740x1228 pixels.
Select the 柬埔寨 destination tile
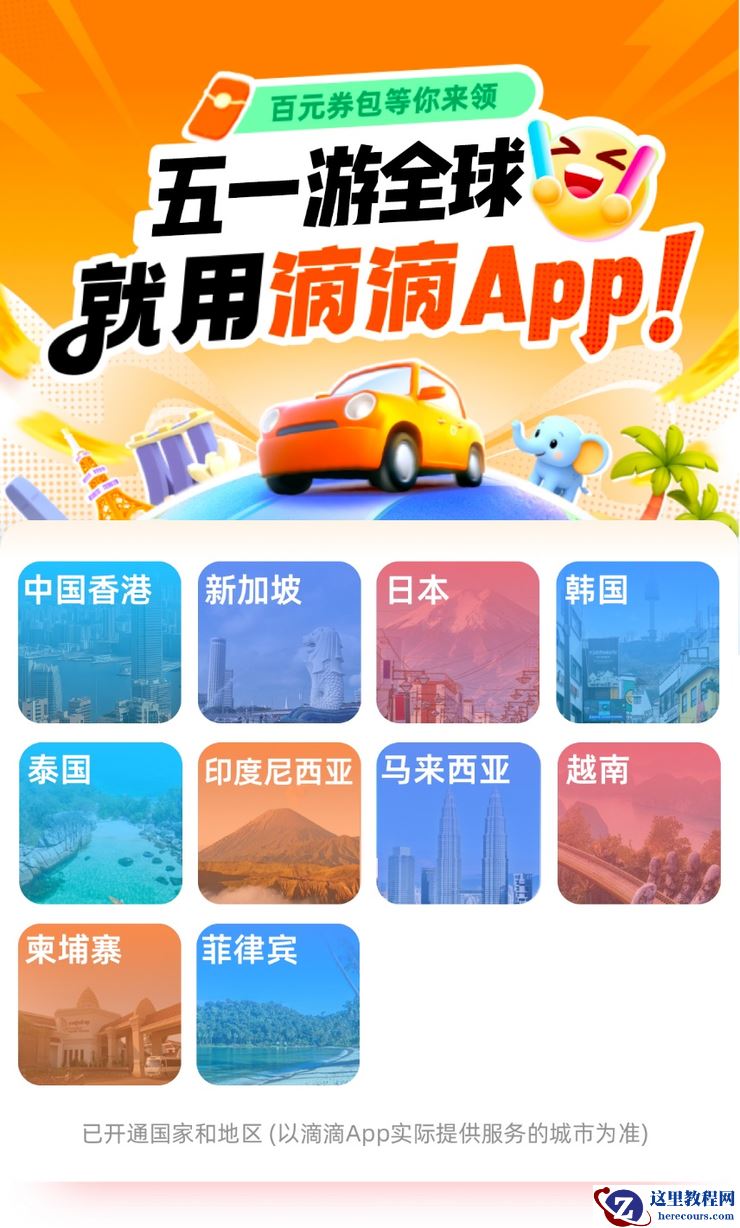coord(99,1004)
